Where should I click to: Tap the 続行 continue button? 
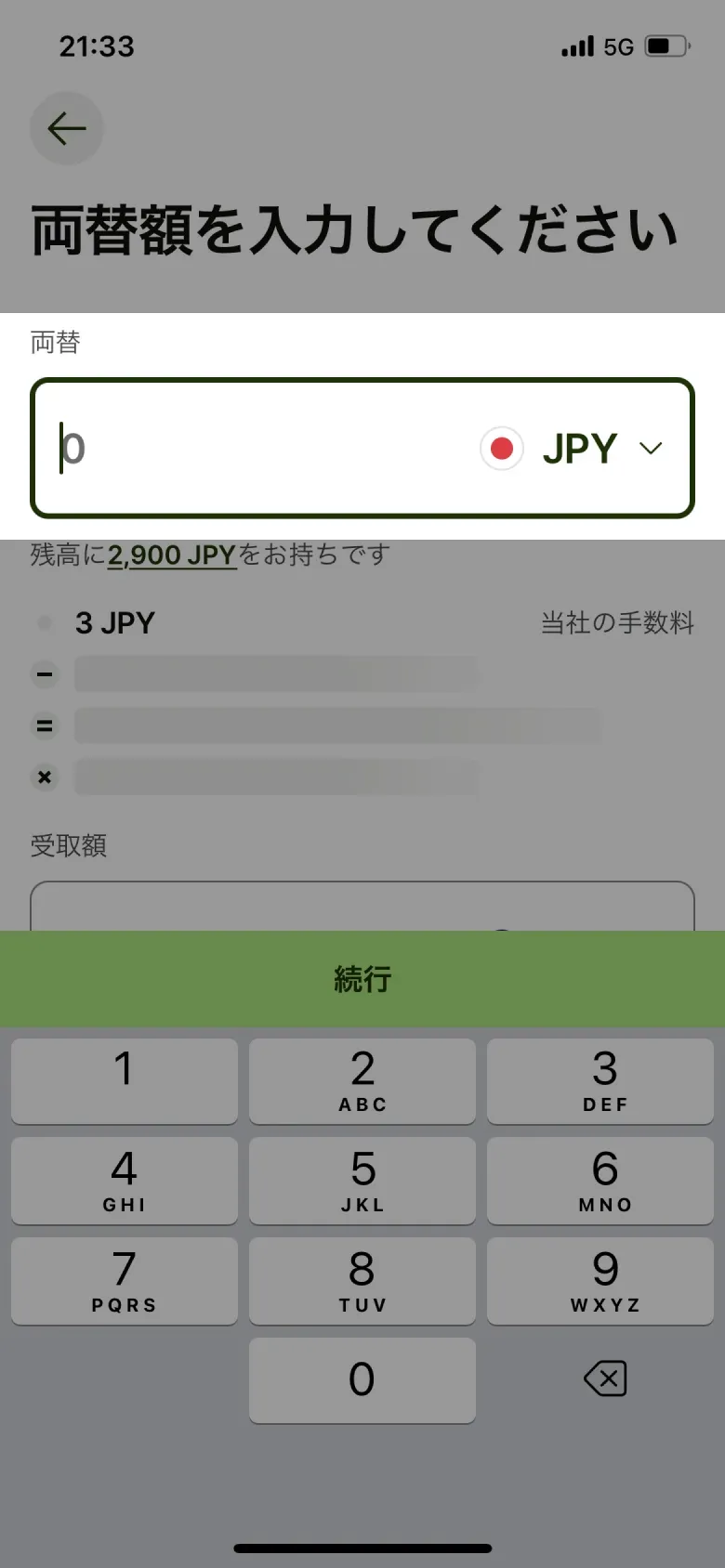(362, 978)
